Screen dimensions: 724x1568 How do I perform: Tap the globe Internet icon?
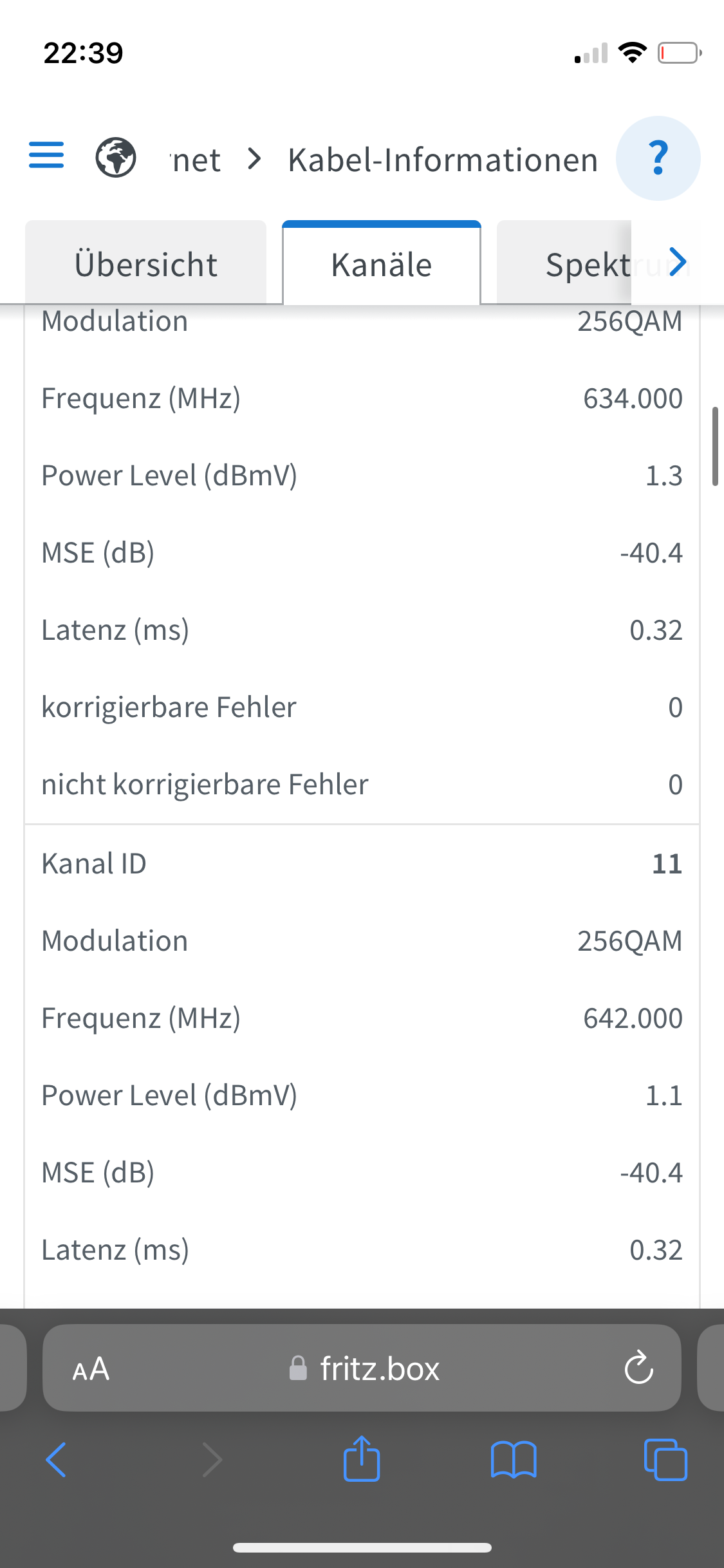click(116, 158)
